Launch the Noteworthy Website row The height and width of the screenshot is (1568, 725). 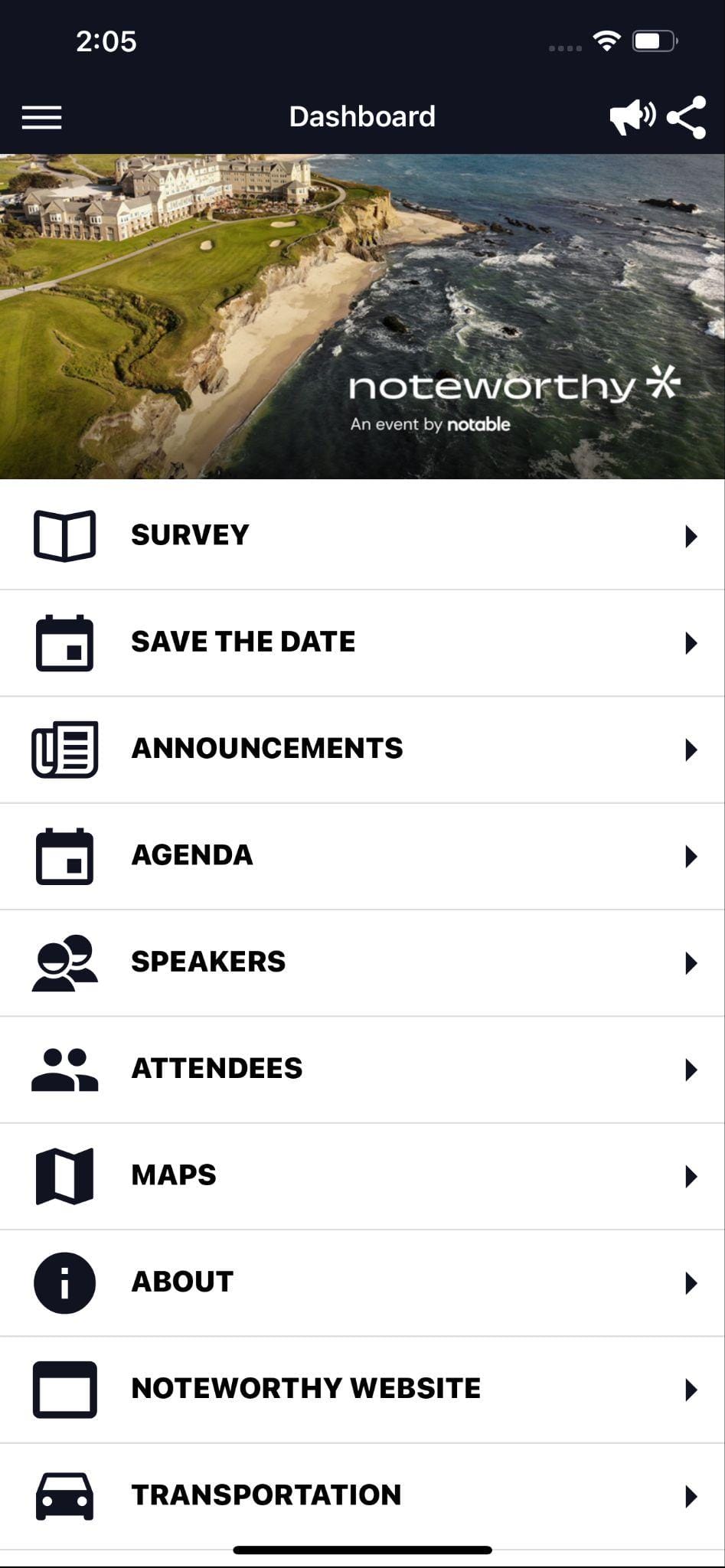[x=362, y=1389]
